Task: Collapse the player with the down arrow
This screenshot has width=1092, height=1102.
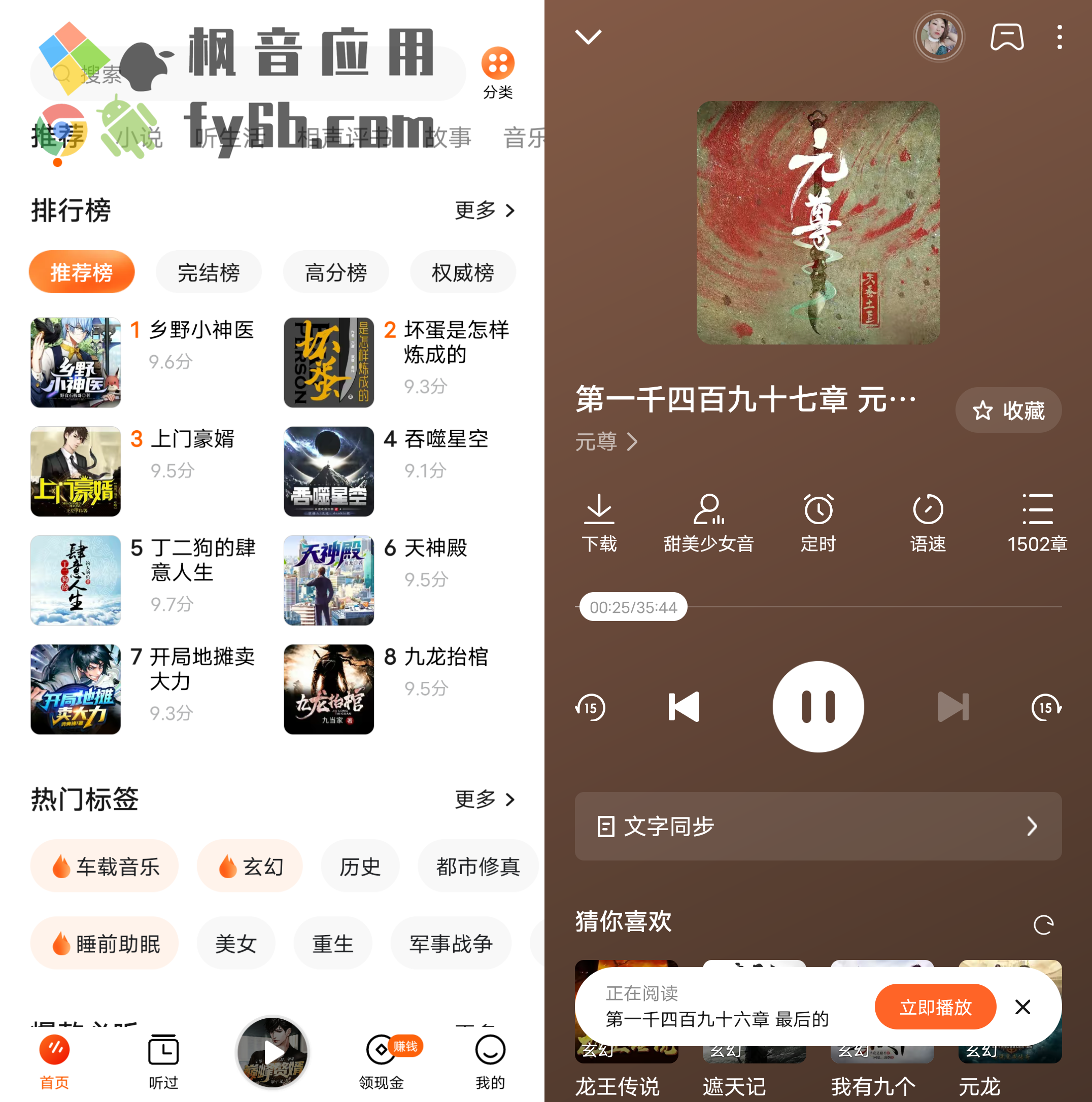Action: (x=588, y=37)
